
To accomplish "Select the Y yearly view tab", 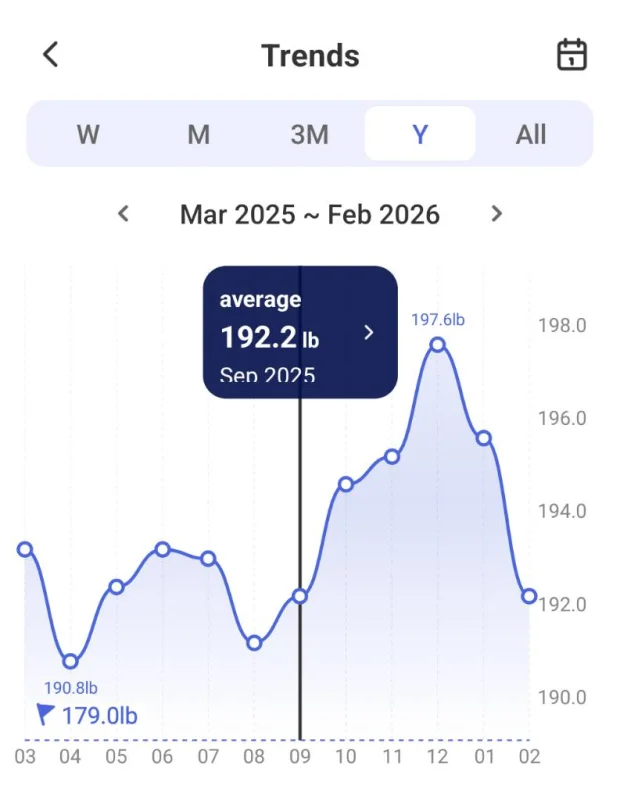I will point(420,134).
